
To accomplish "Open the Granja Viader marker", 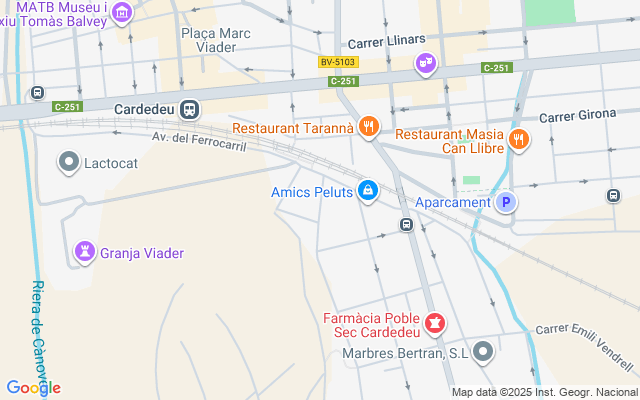I will click(85, 253).
